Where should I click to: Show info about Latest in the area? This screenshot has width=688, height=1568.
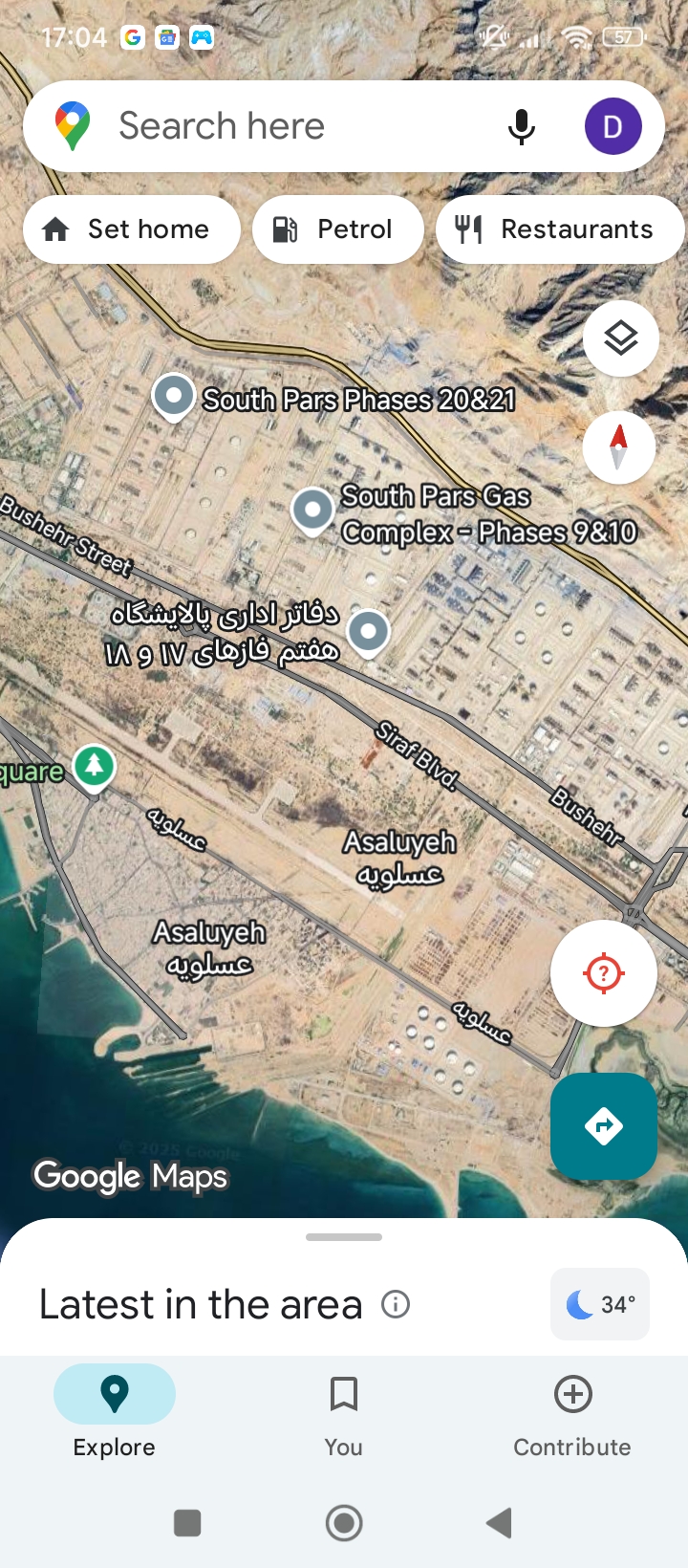coord(396,1304)
